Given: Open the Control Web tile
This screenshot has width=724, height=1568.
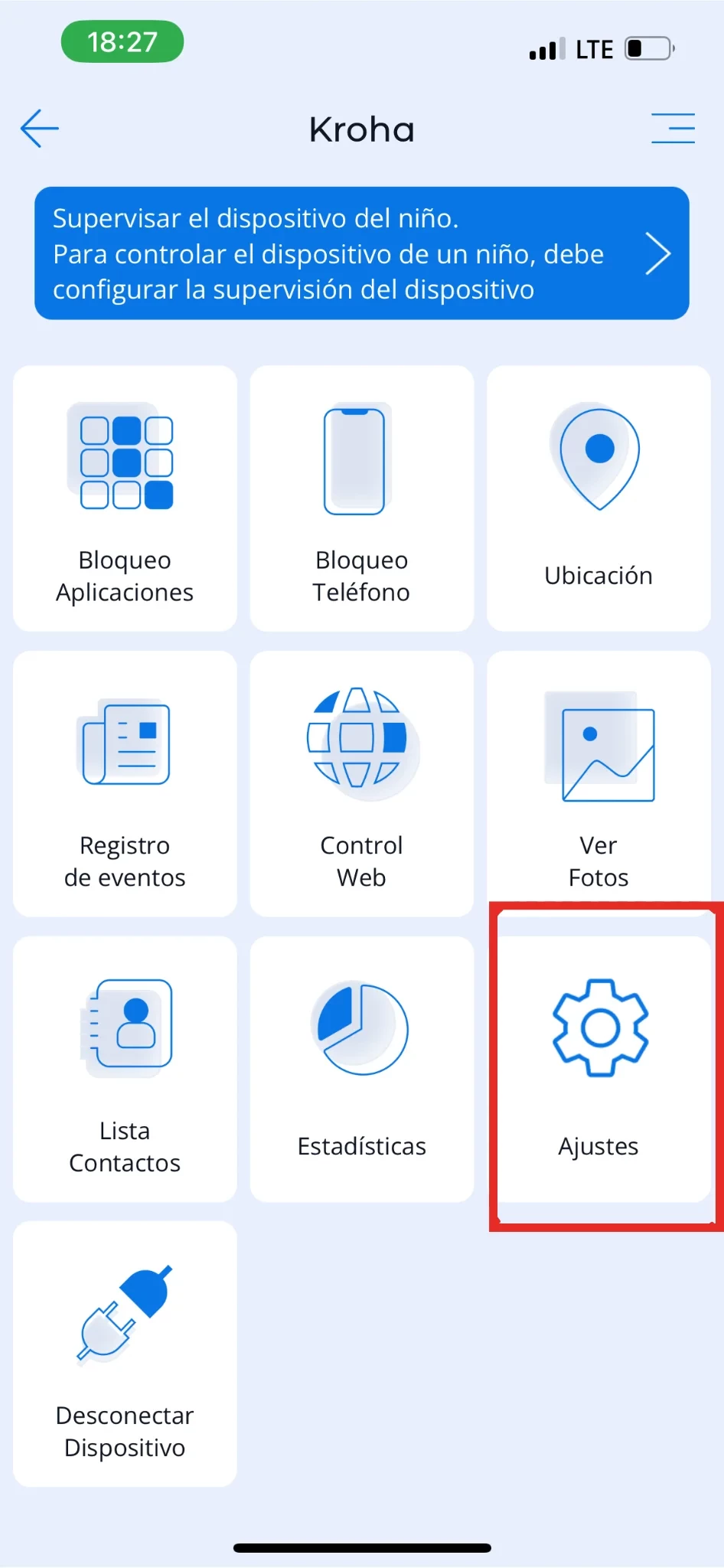Looking at the screenshot, I should (361, 783).
